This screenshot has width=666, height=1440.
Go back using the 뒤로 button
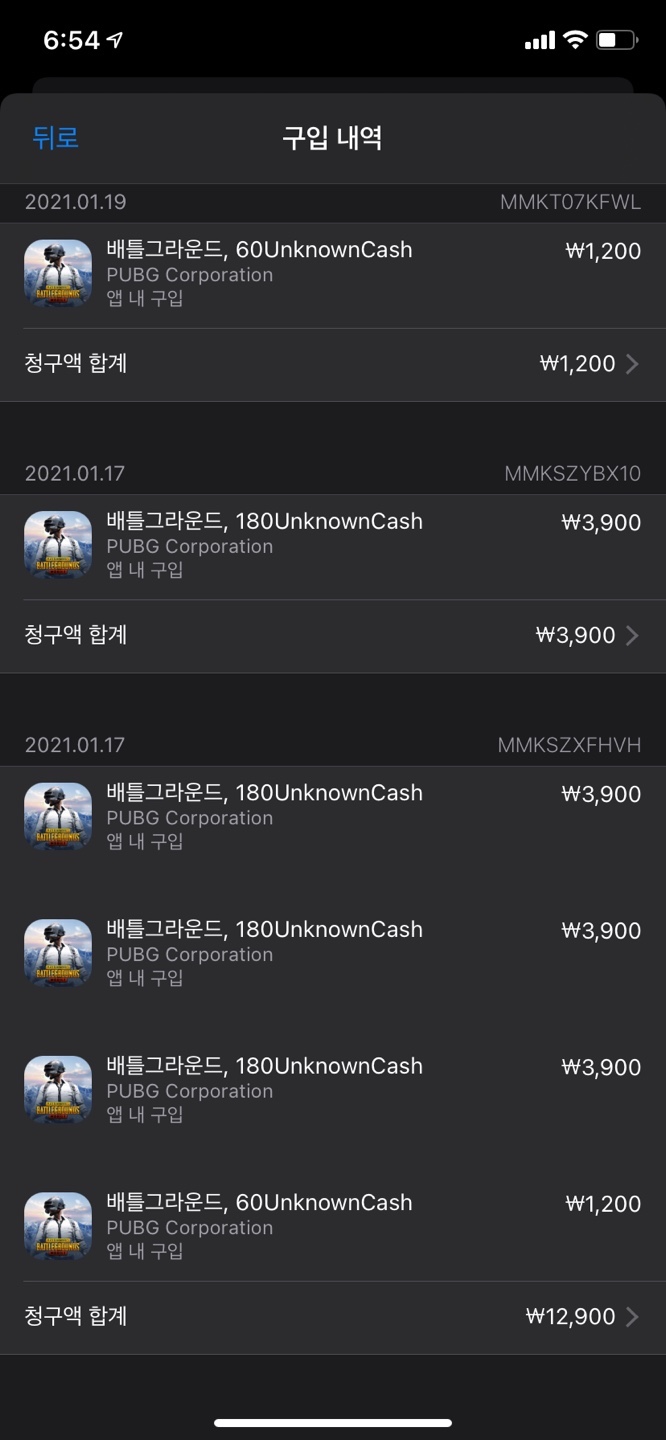[x=56, y=137]
